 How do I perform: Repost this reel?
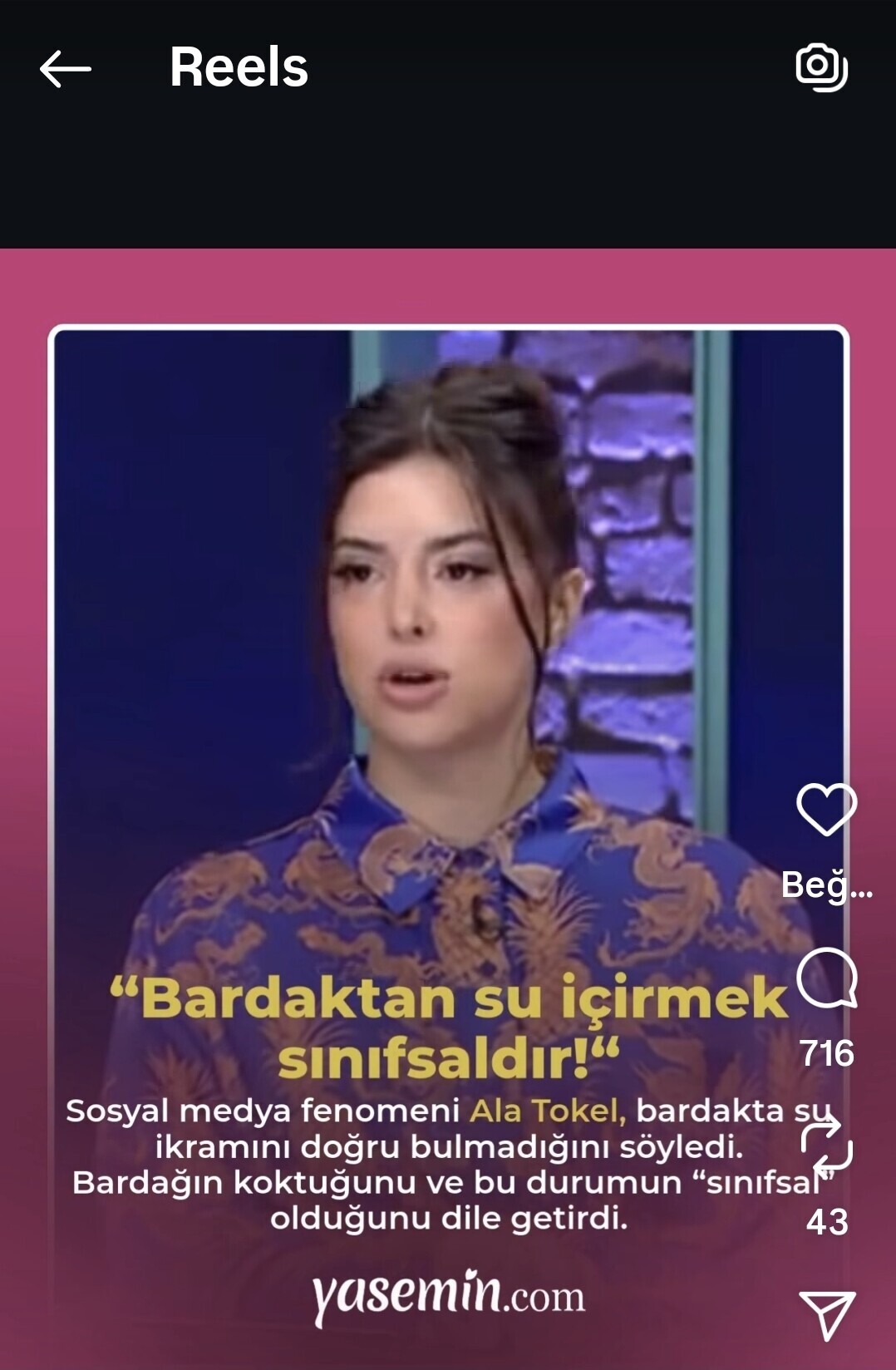pyautogui.click(x=826, y=1146)
